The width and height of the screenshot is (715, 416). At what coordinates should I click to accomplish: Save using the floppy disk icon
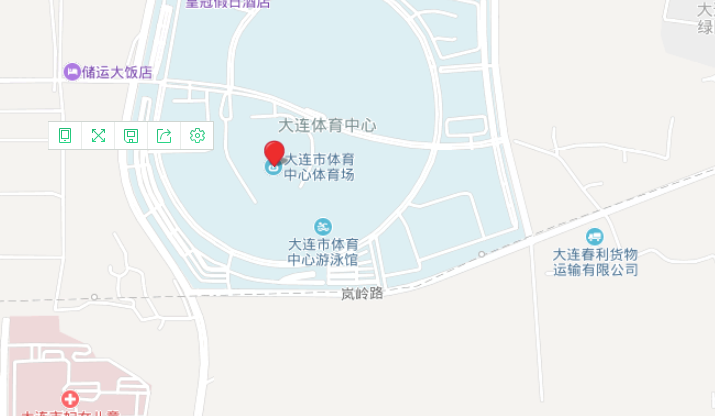(x=131, y=136)
